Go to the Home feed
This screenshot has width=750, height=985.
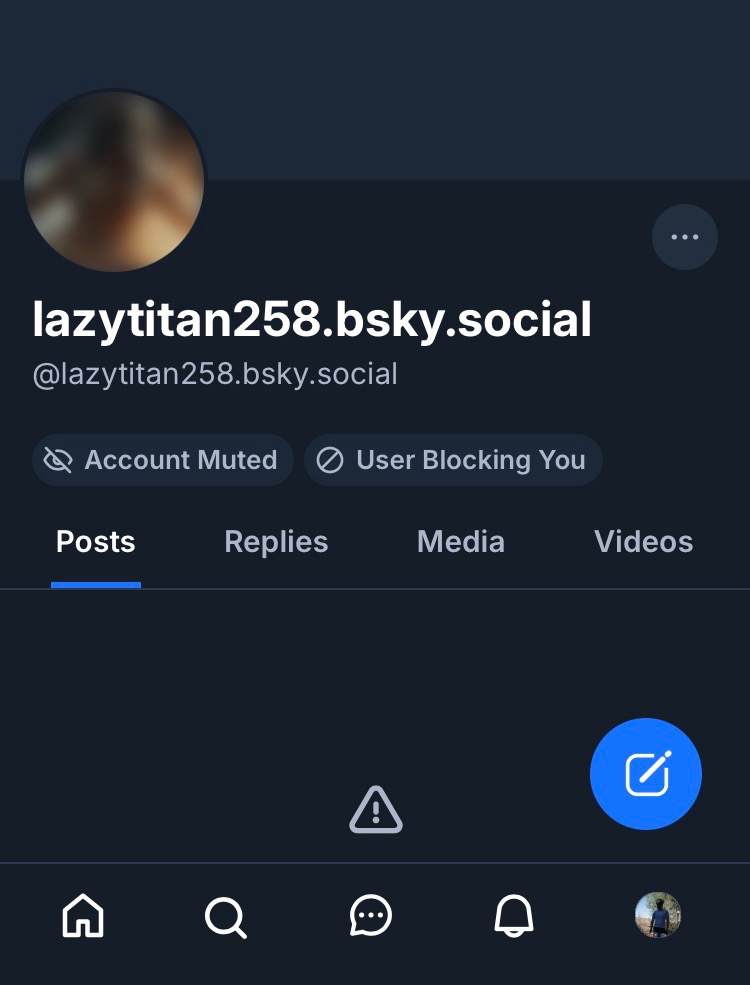coord(83,915)
